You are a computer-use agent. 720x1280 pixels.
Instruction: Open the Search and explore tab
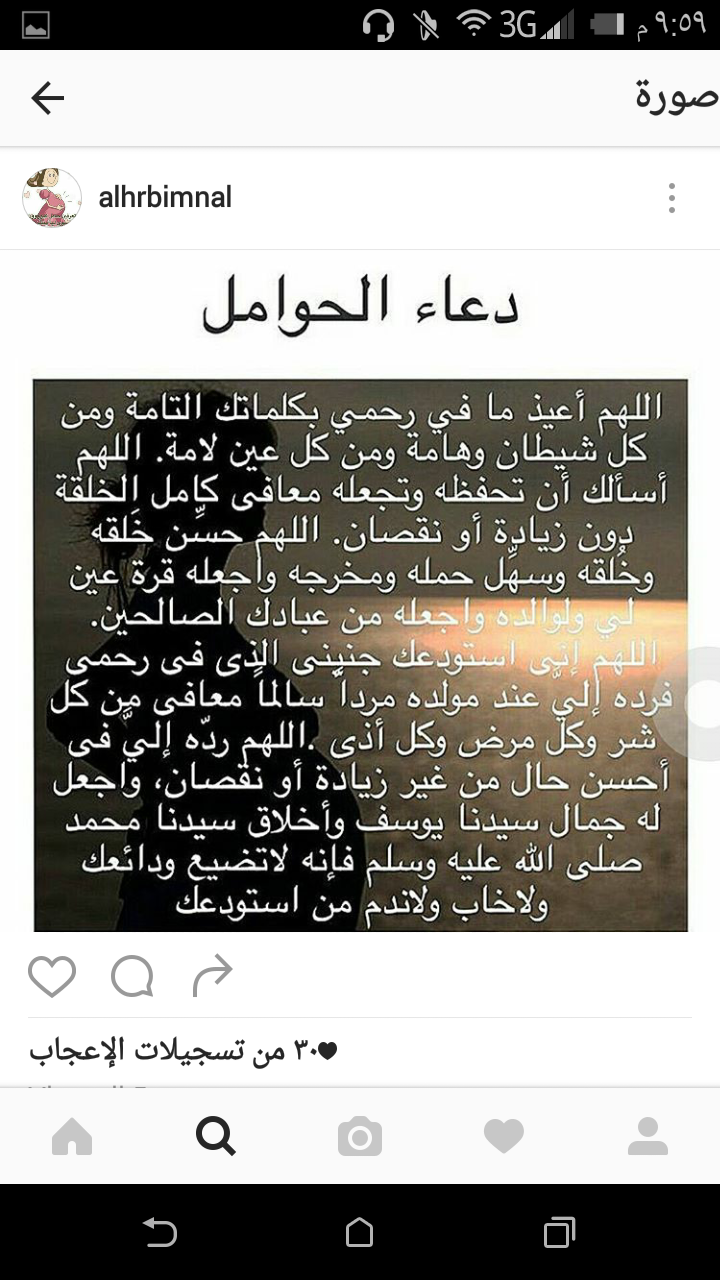(x=216, y=1137)
